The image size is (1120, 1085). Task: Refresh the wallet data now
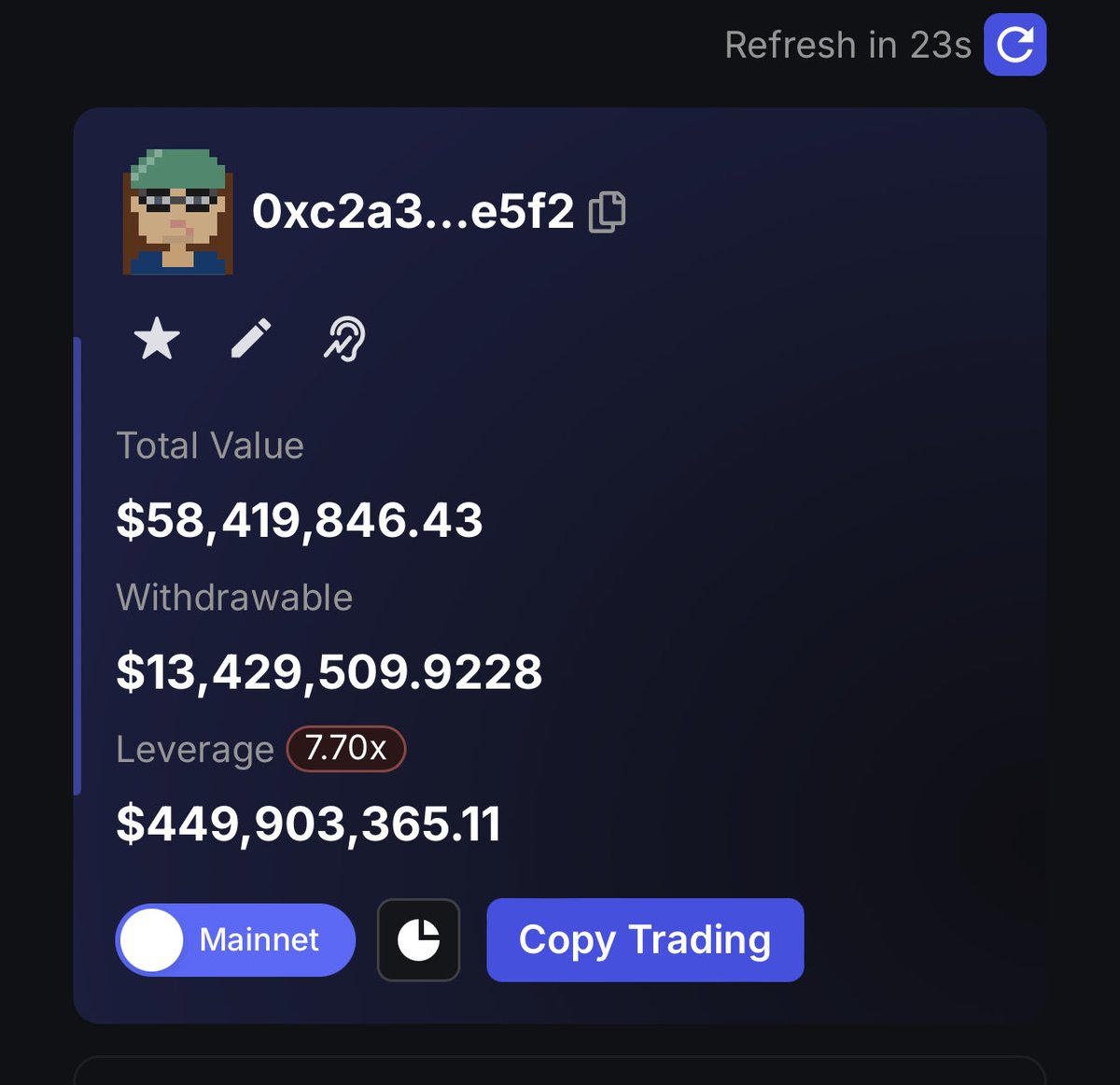[1015, 45]
